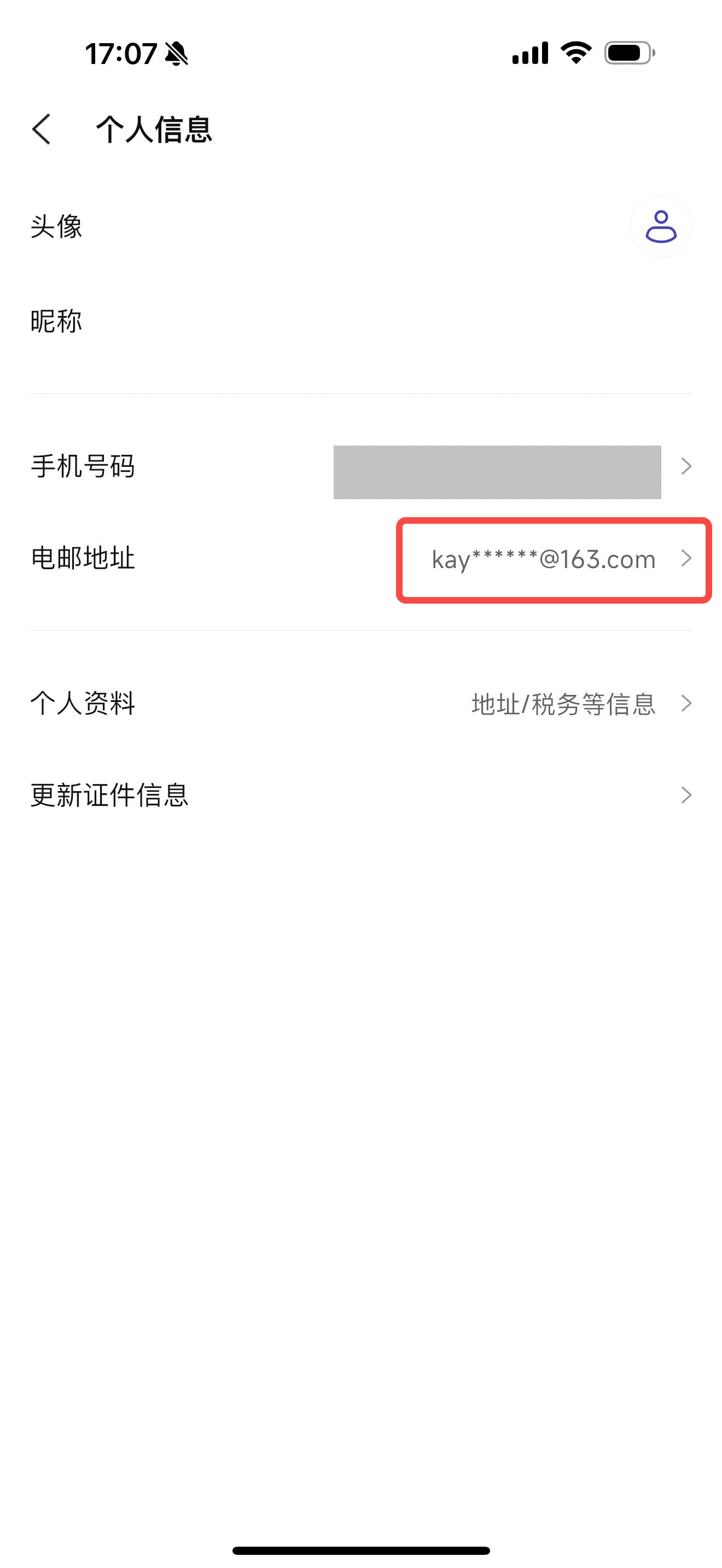The image size is (722, 1568).
Task: Open 个人资料 address and tax info
Action: click(x=360, y=704)
